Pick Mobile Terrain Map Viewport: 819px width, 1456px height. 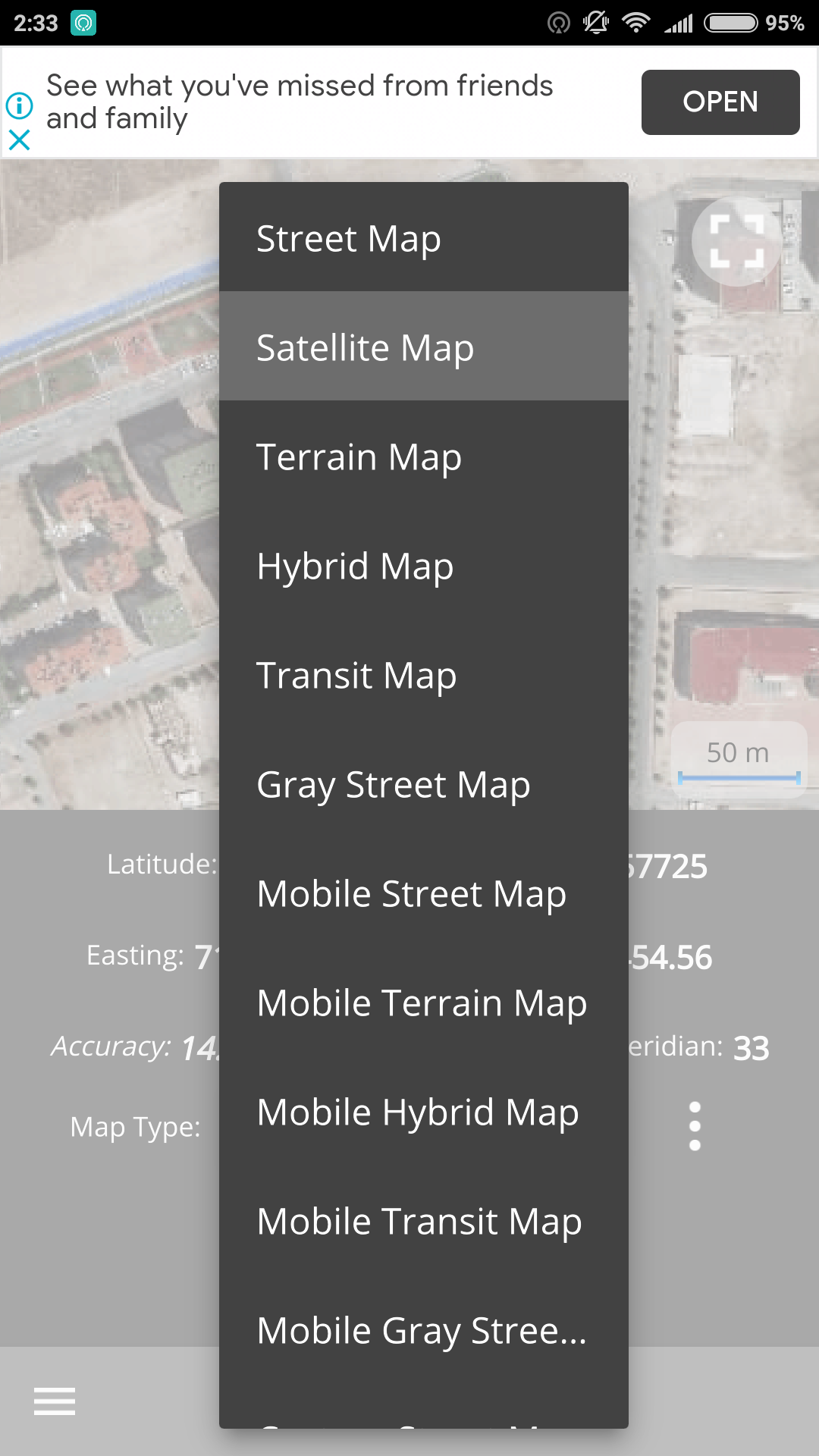click(423, 1003)
